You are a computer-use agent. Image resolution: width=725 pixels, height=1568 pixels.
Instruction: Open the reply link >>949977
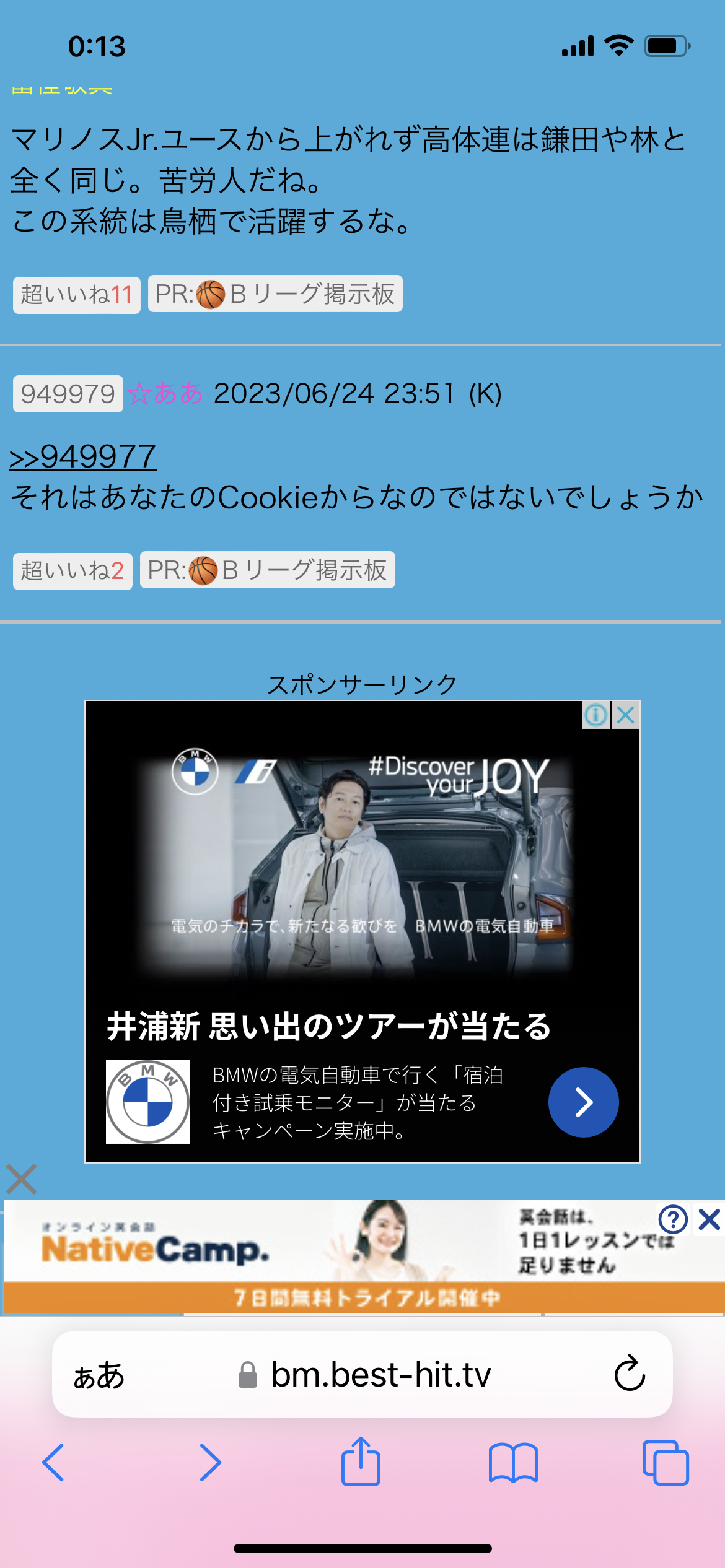[83, 457]
